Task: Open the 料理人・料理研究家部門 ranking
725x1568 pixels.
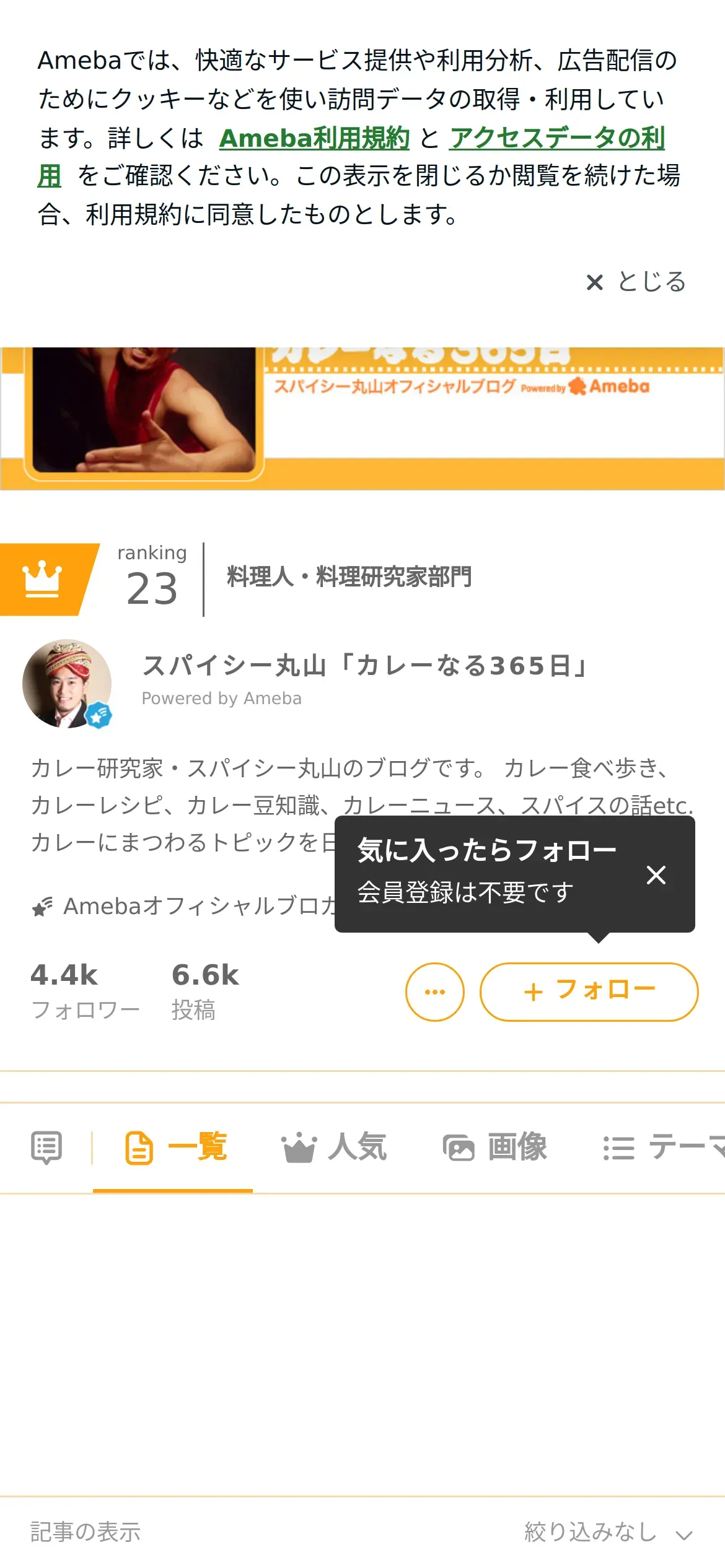Action: [x=349, y=577]
